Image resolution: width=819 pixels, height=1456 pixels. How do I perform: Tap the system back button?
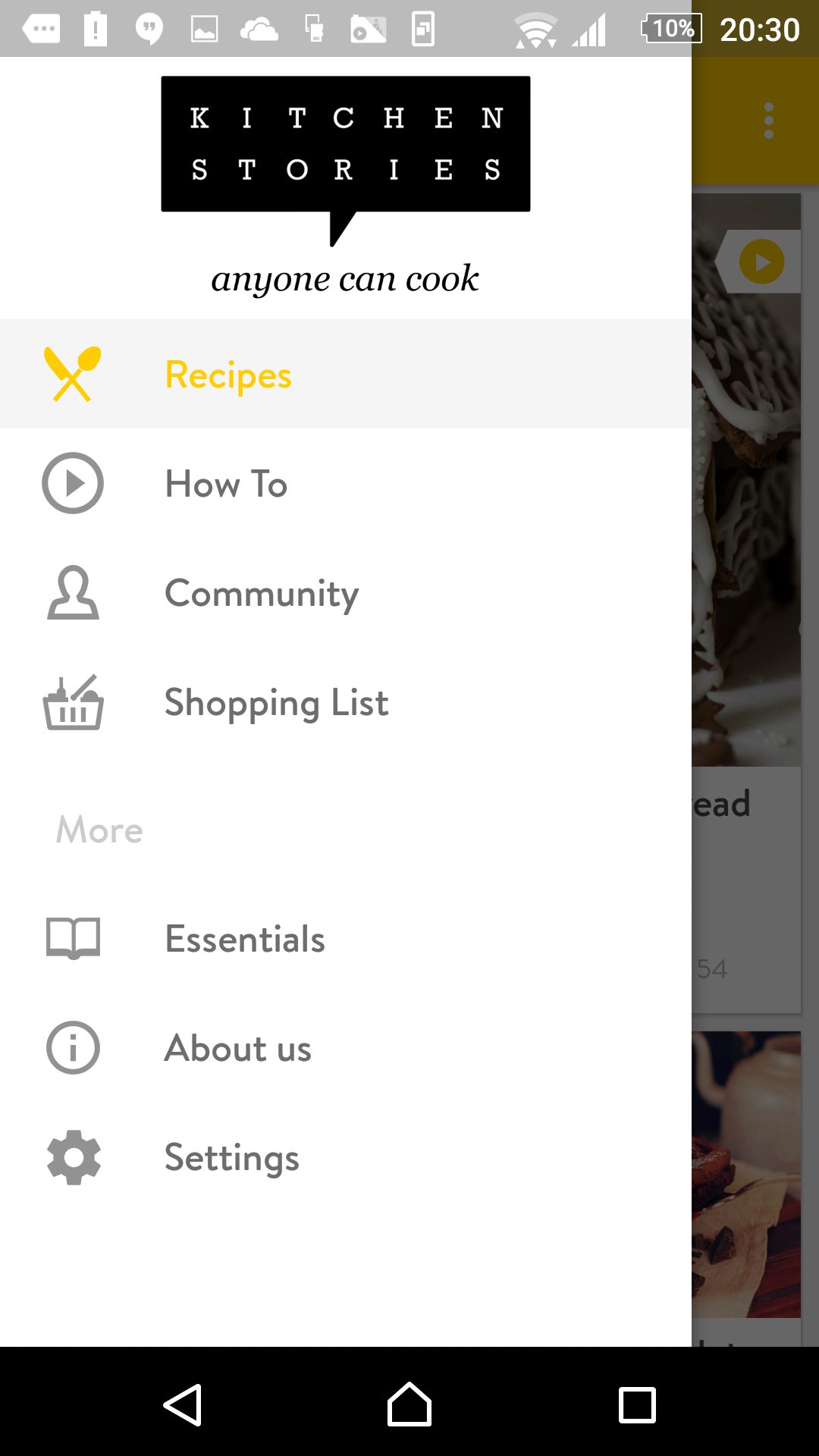tap(182, 1404)
